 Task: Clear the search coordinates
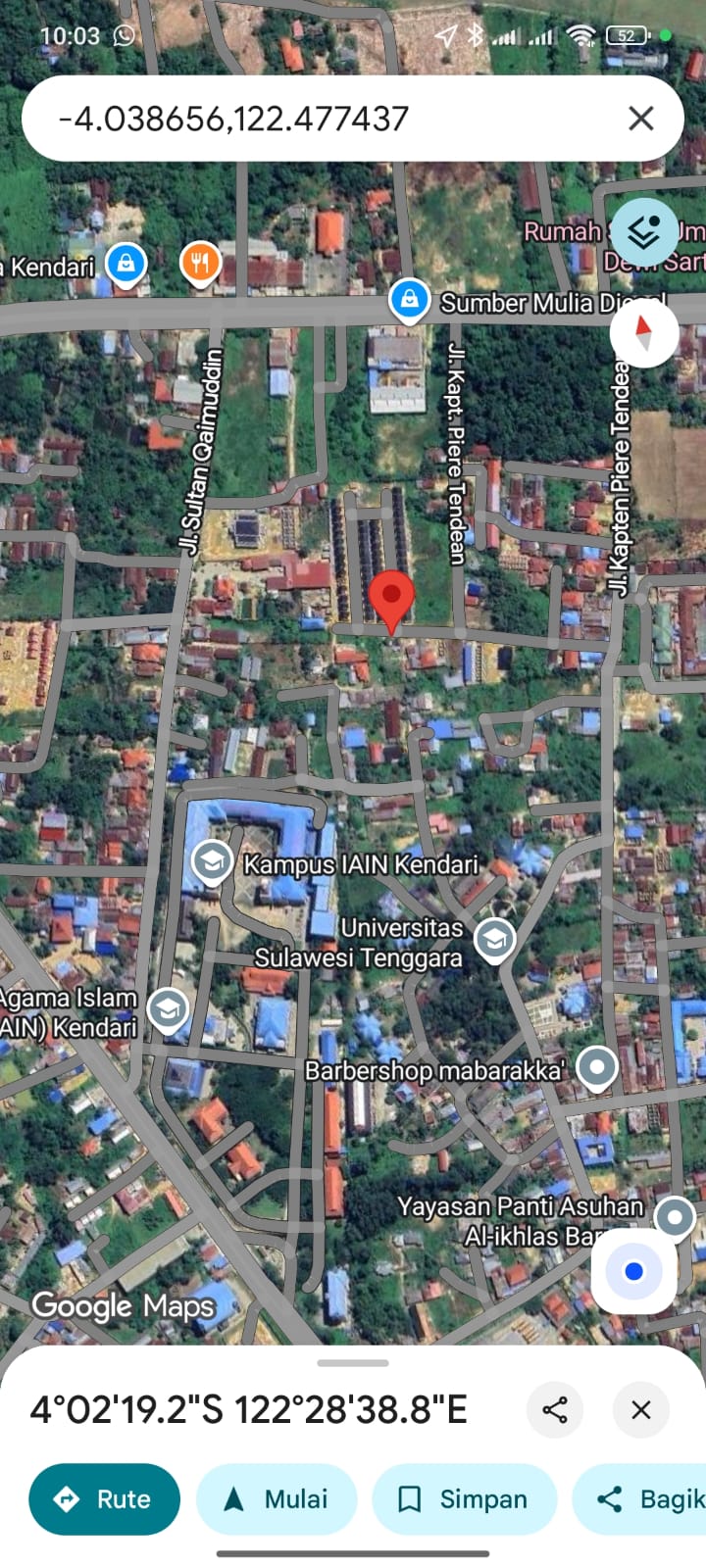(x=640, y=119)
